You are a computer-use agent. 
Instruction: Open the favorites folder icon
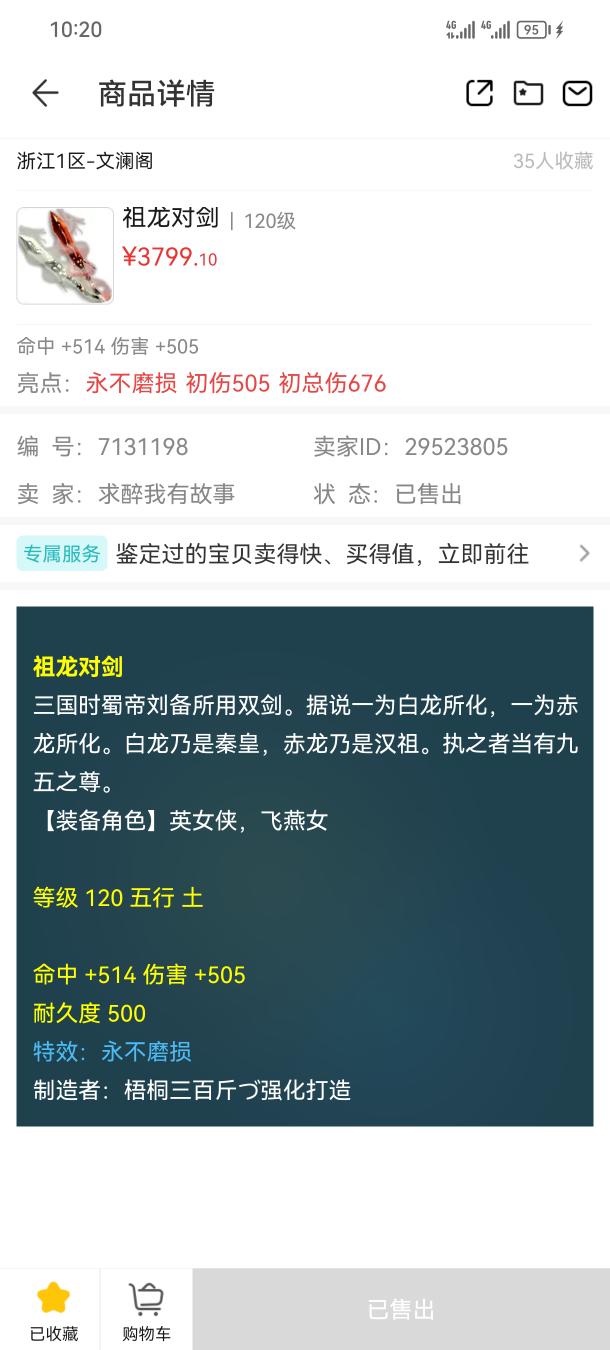click(x=528, y=93)
